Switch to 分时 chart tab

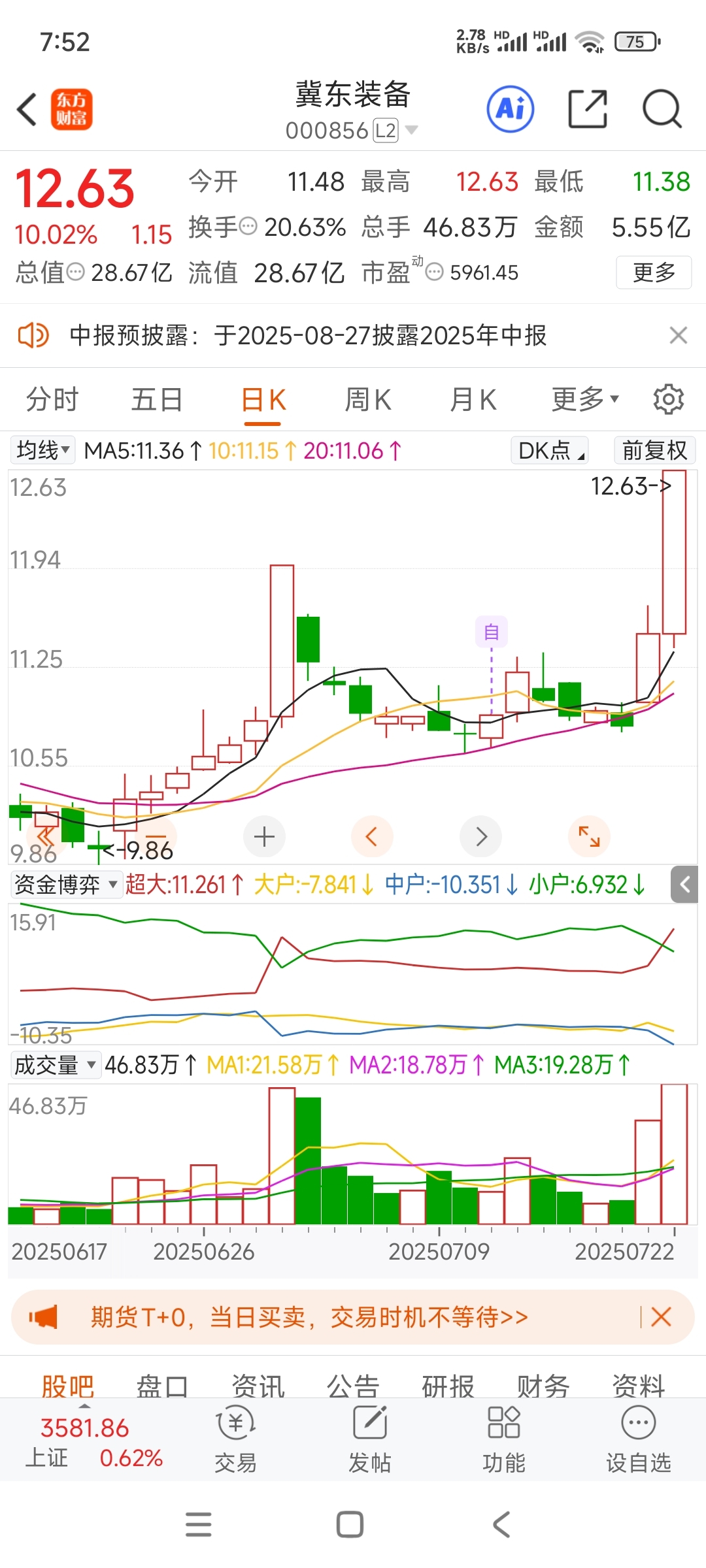pos(52,399)
